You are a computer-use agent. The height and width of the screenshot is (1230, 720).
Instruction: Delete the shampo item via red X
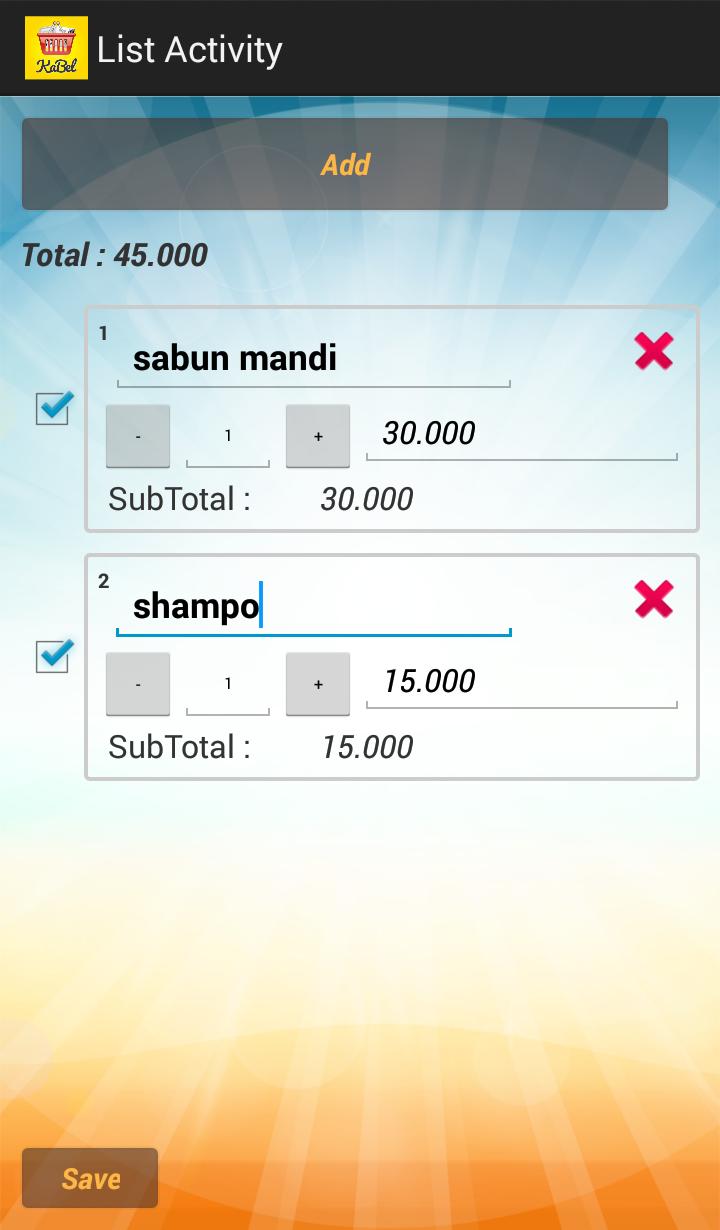click(653, 599)
